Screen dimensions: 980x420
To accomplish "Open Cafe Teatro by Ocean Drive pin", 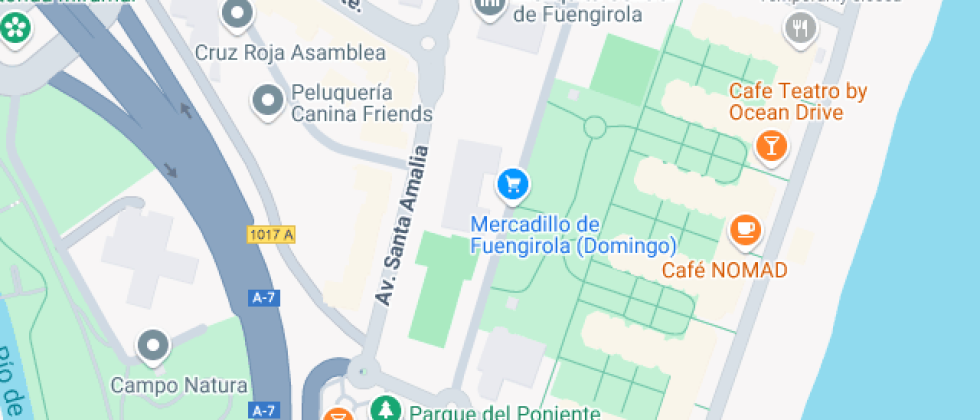I will [x=771, y=146].
